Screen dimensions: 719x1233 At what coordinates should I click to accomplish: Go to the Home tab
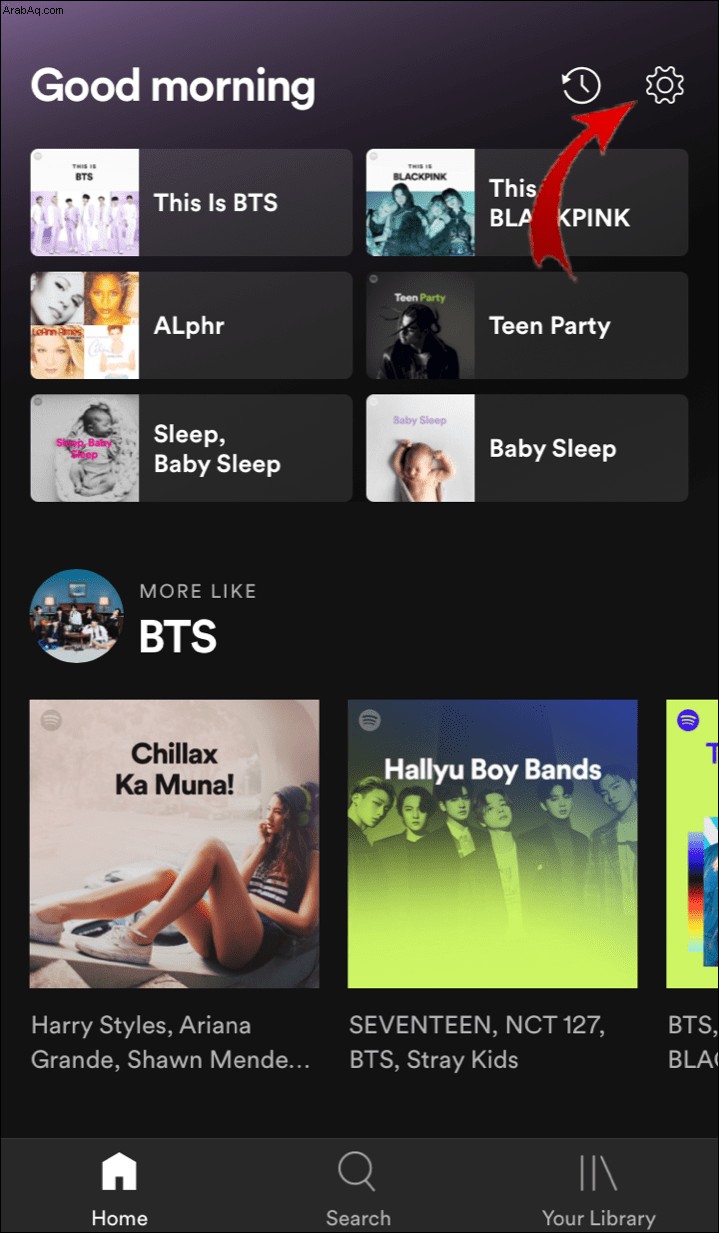click(x=119, y=1188)
